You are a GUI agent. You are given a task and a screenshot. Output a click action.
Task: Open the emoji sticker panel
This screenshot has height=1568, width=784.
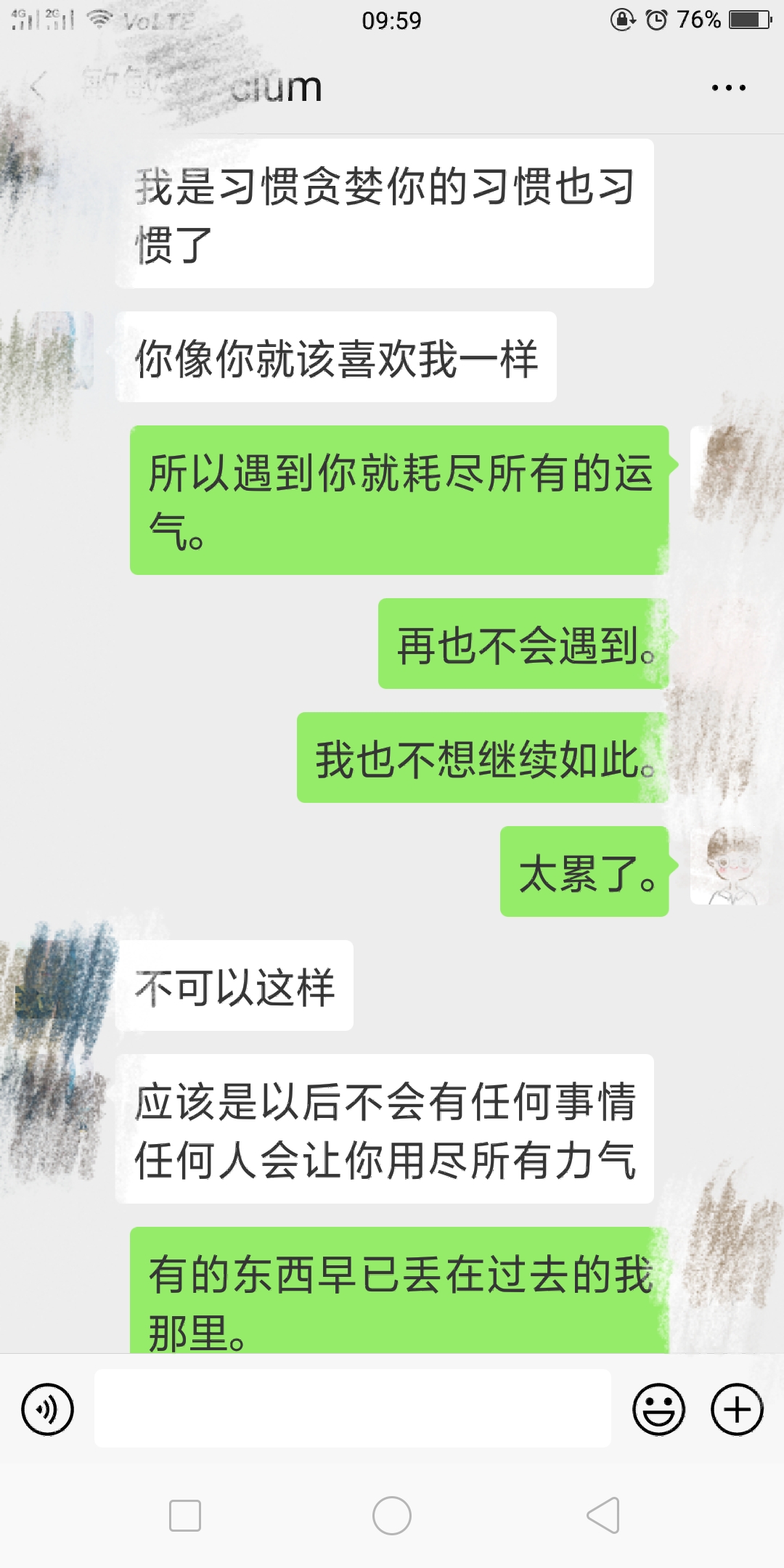659,1410
